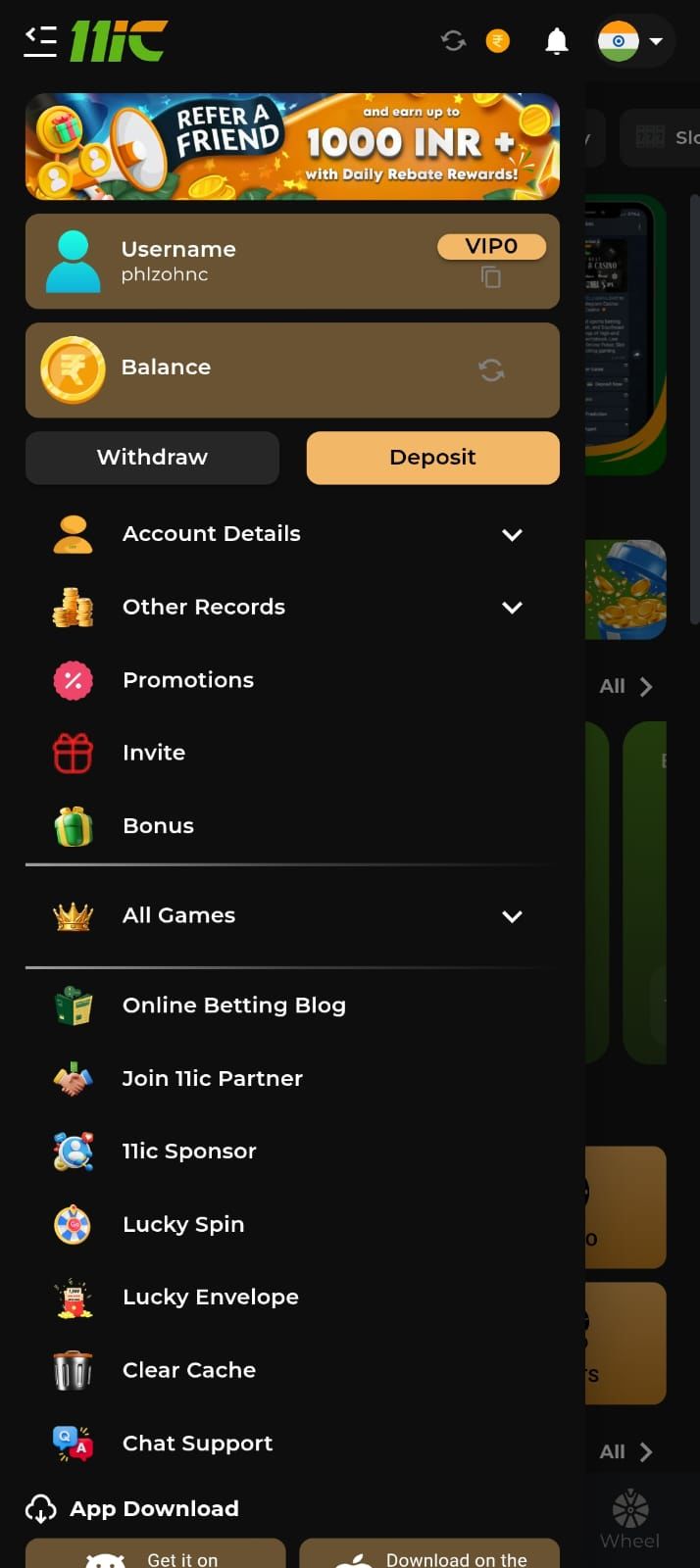700x1568 pixels.
Task: Open Lucky Spin
Action: click(x=183, y=1225)
